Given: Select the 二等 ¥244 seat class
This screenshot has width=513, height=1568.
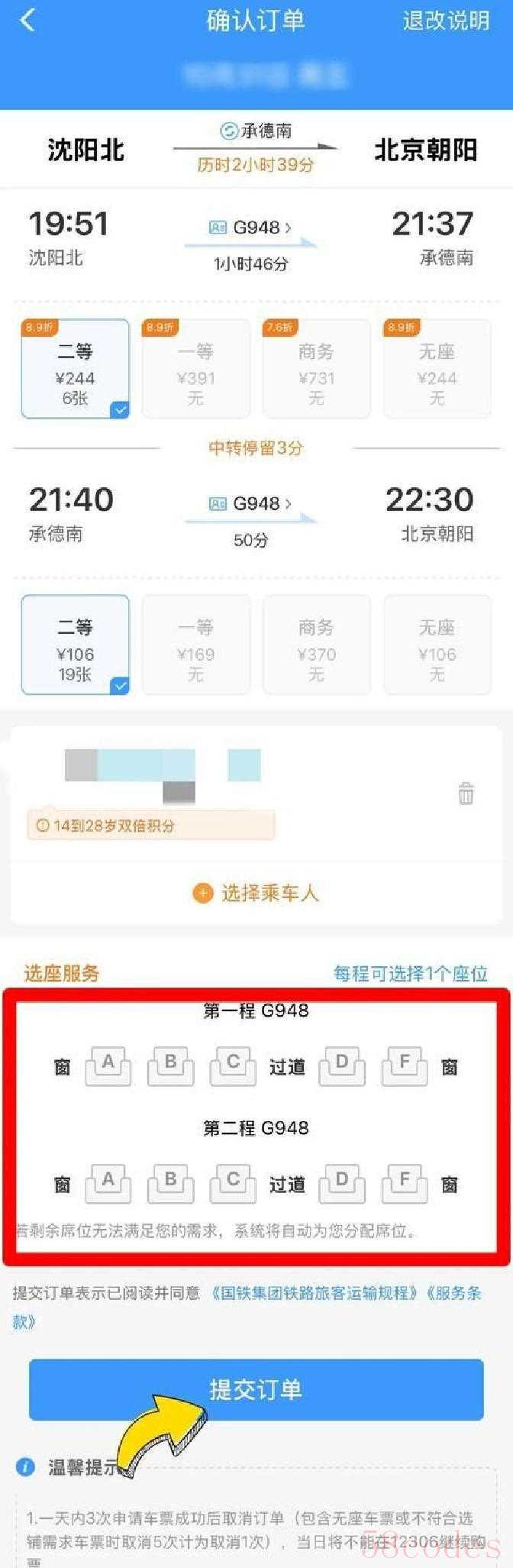Looking at the screenshot, I should 76,369.
